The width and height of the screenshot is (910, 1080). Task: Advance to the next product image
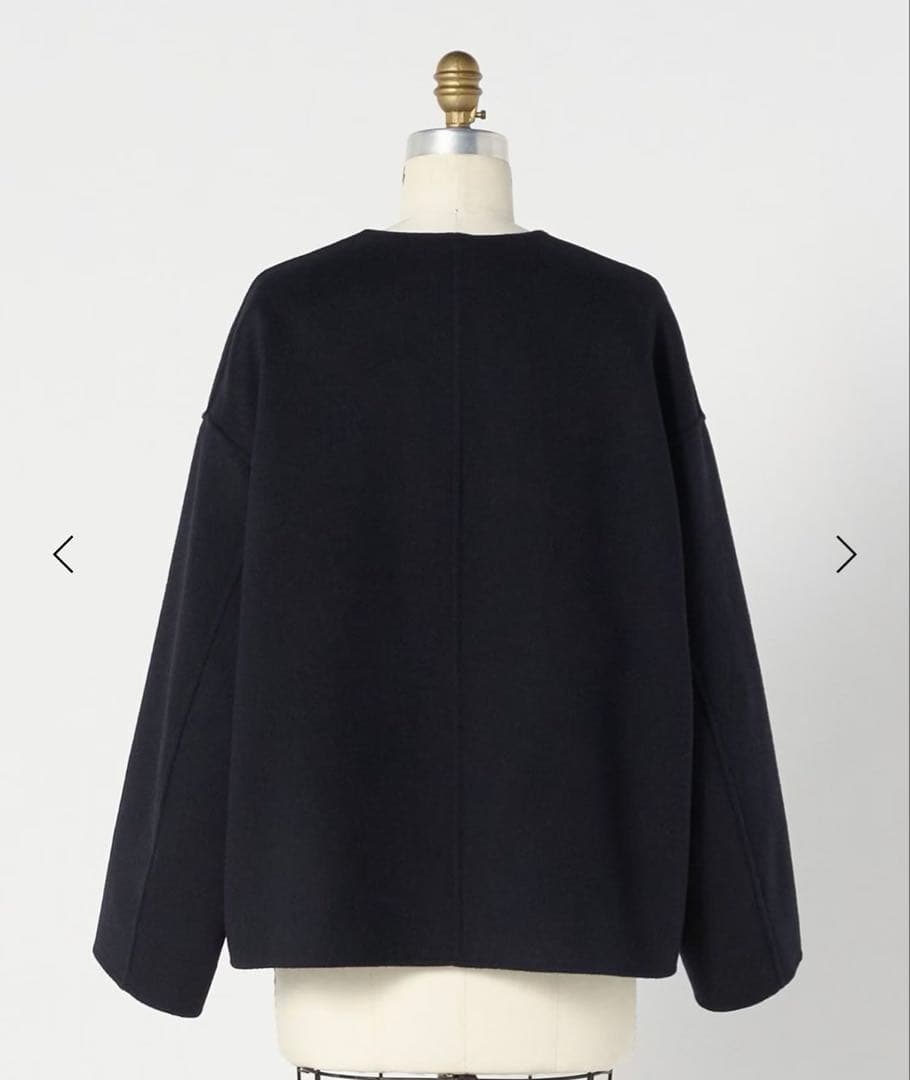point(846,554)
